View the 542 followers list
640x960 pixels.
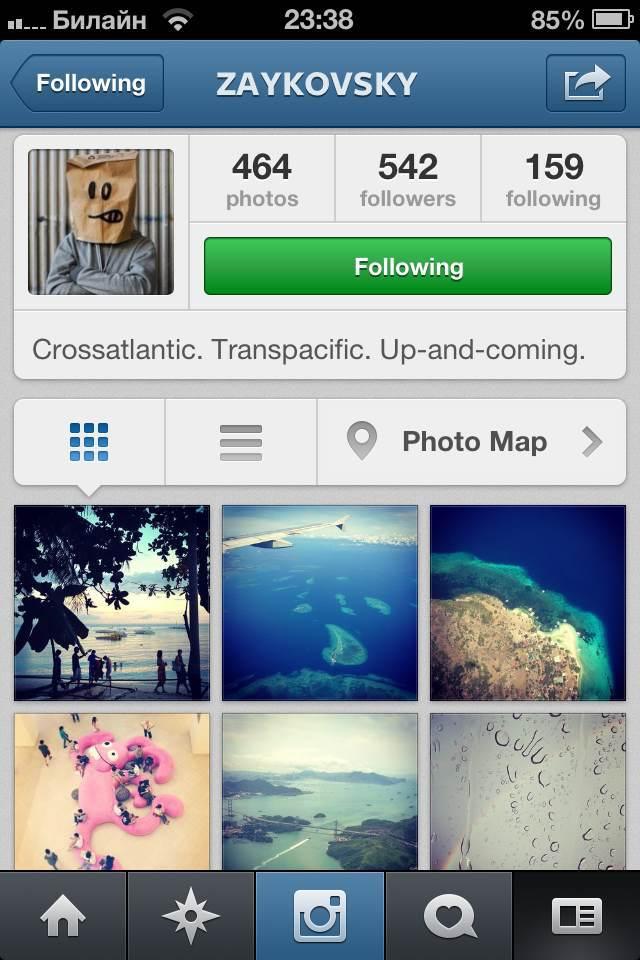pos(407,180)
